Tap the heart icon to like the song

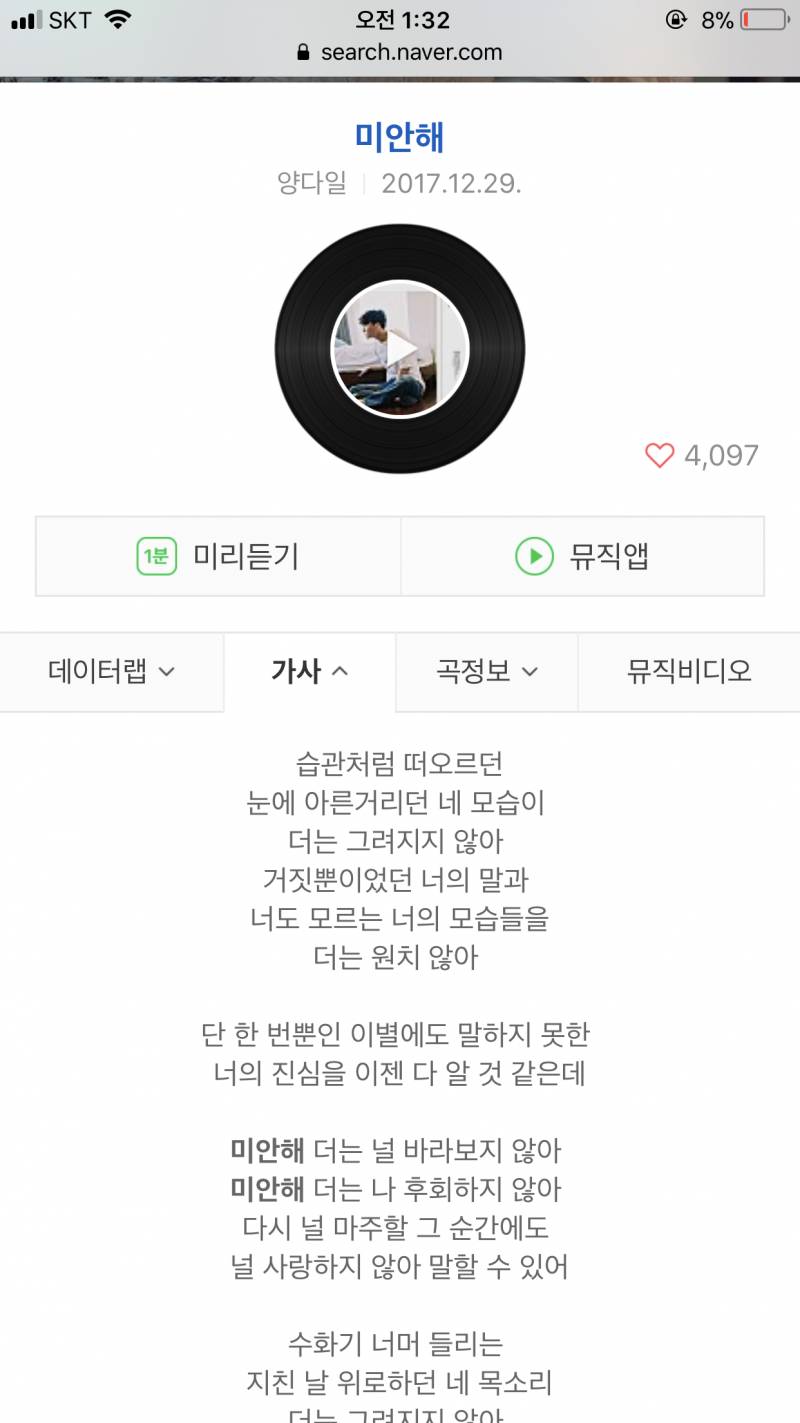click(x=660, y=456)
